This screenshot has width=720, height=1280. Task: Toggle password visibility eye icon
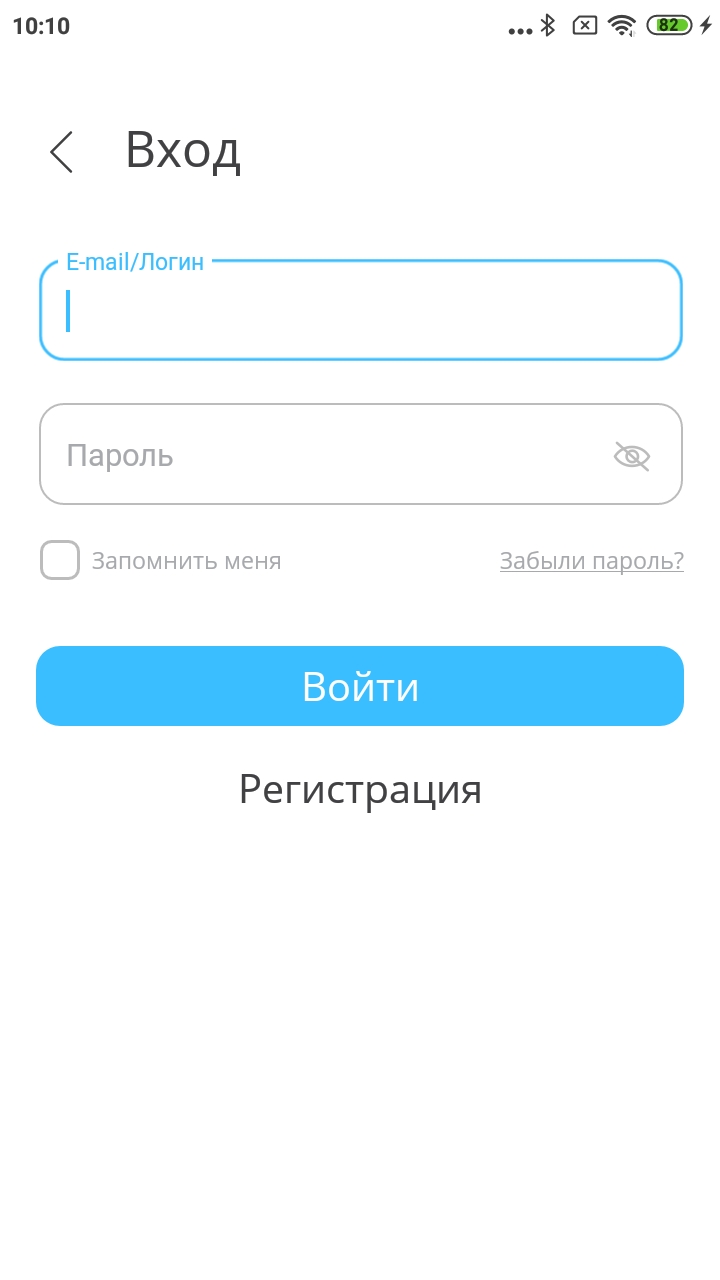(x=631, y=456)
